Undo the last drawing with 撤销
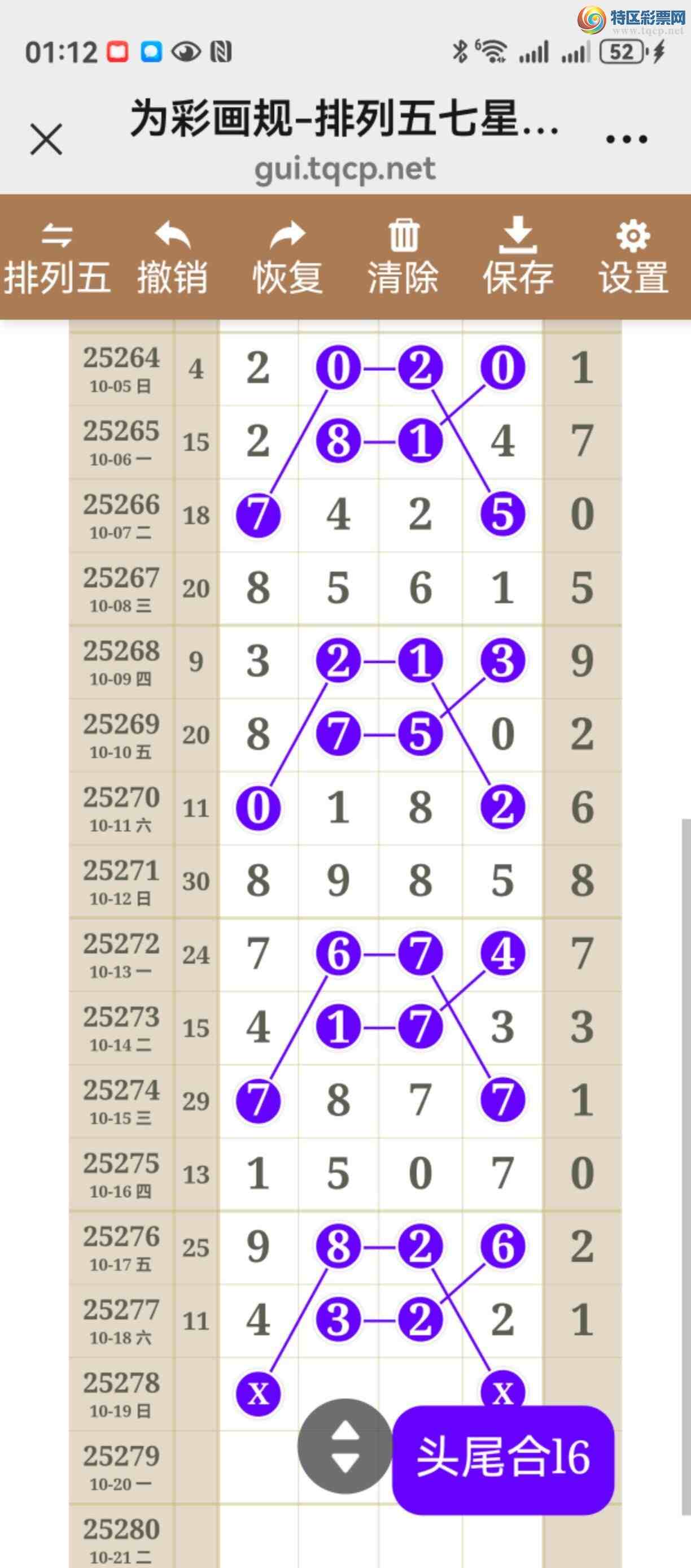691x1568 pixels. tap(172, 258)
